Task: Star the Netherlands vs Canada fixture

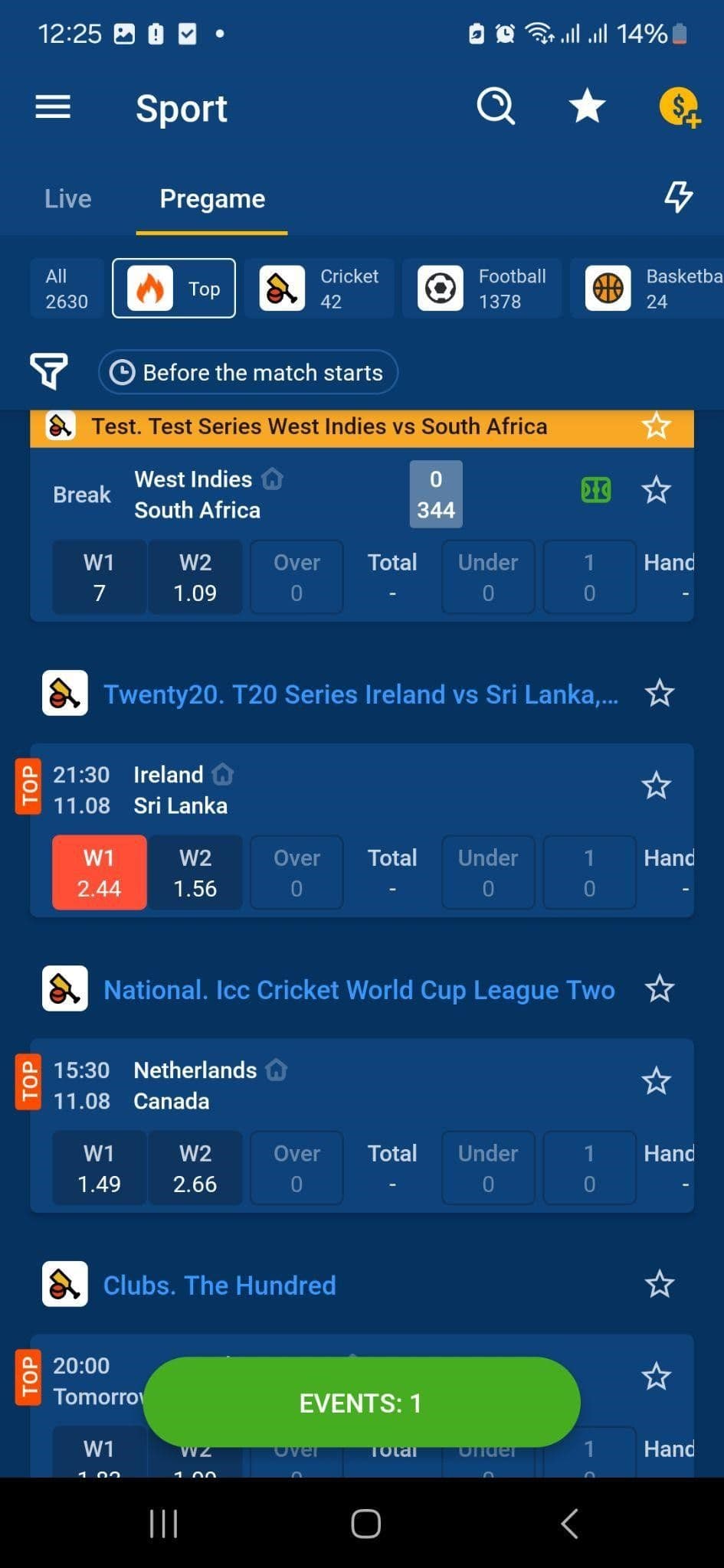Action: click(x=656, y=1081)
